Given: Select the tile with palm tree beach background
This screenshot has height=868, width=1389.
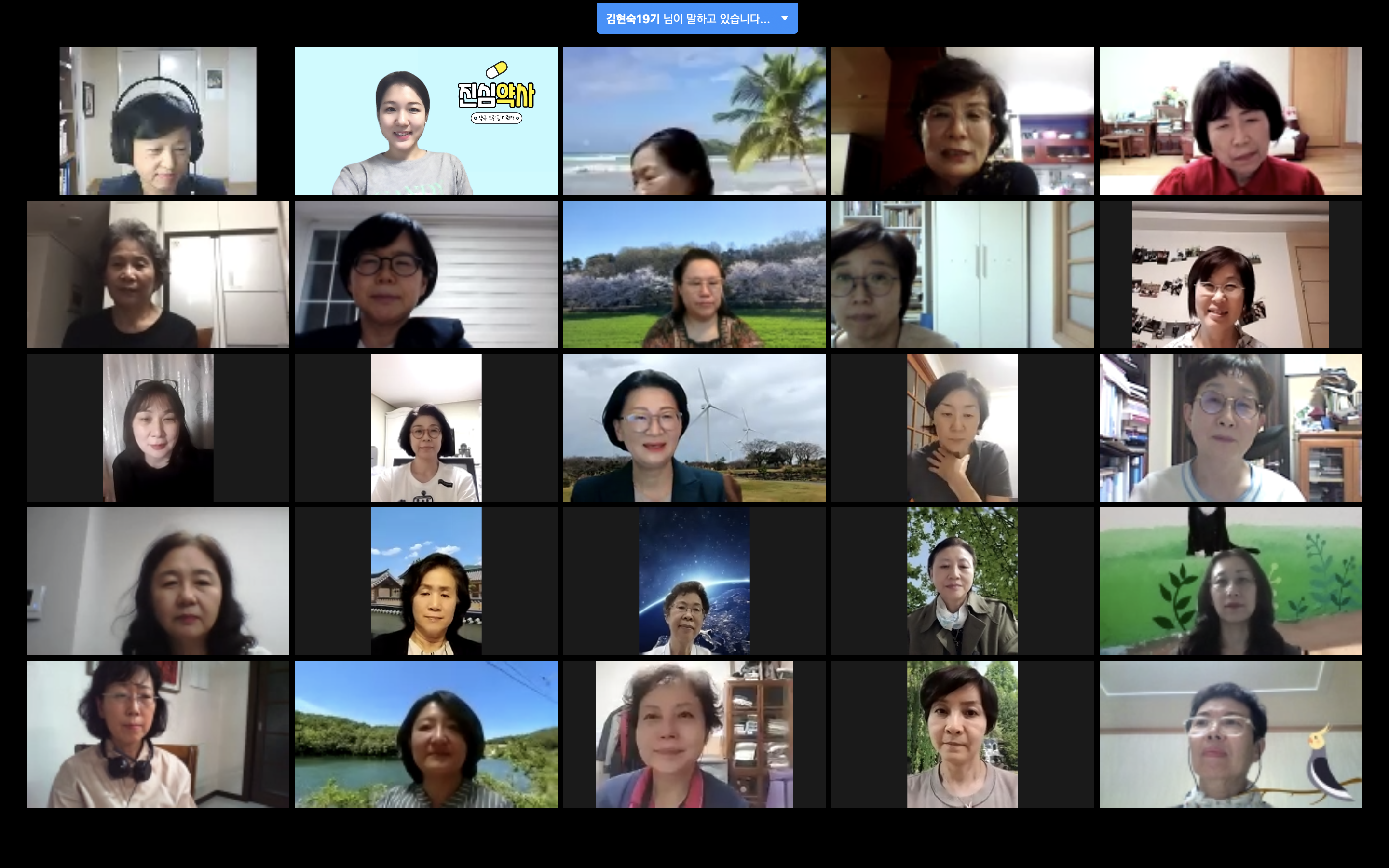Looking at the screenshot, I should [694, 121].
